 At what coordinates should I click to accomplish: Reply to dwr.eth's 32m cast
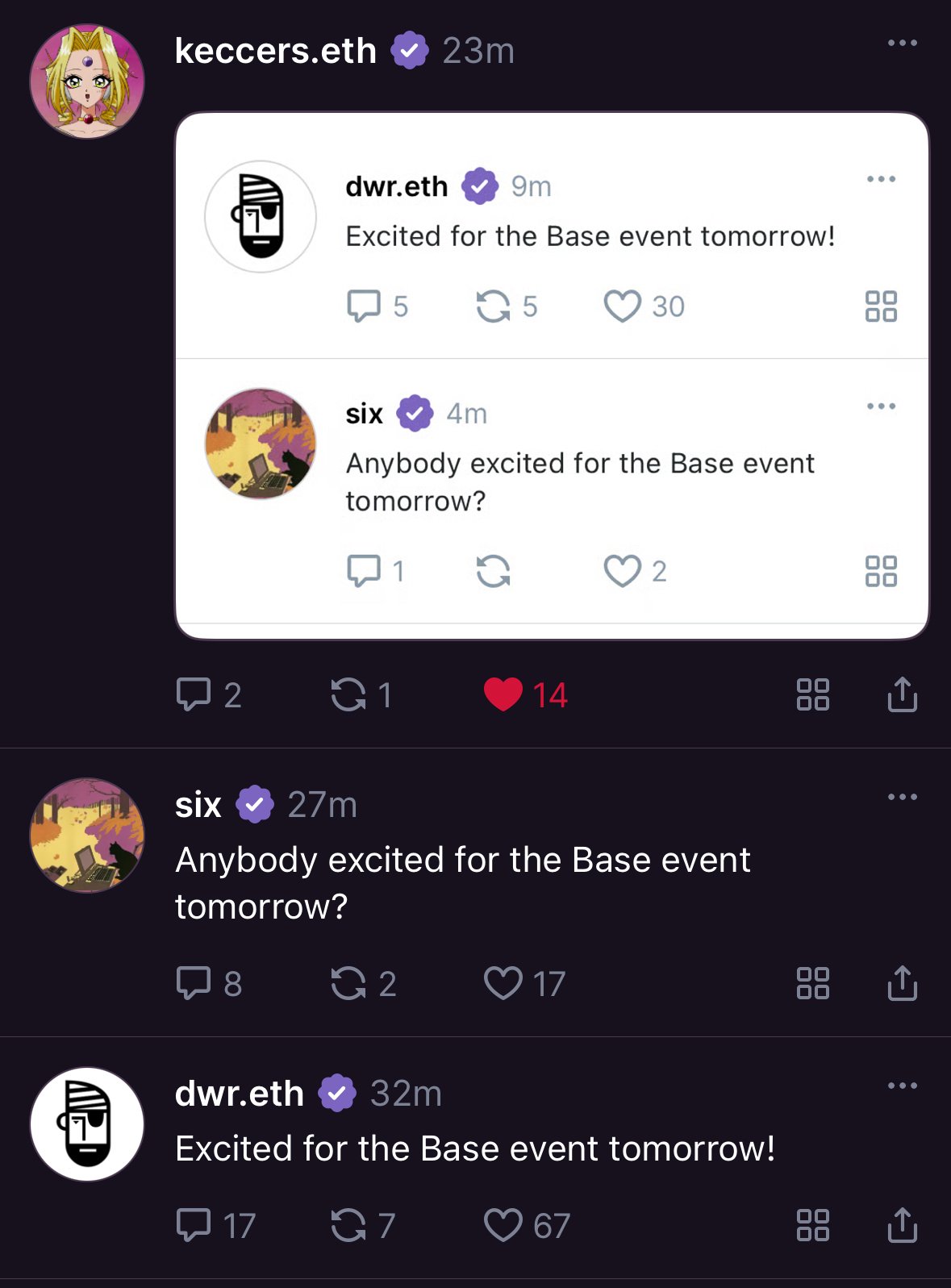coord(194,1225)
